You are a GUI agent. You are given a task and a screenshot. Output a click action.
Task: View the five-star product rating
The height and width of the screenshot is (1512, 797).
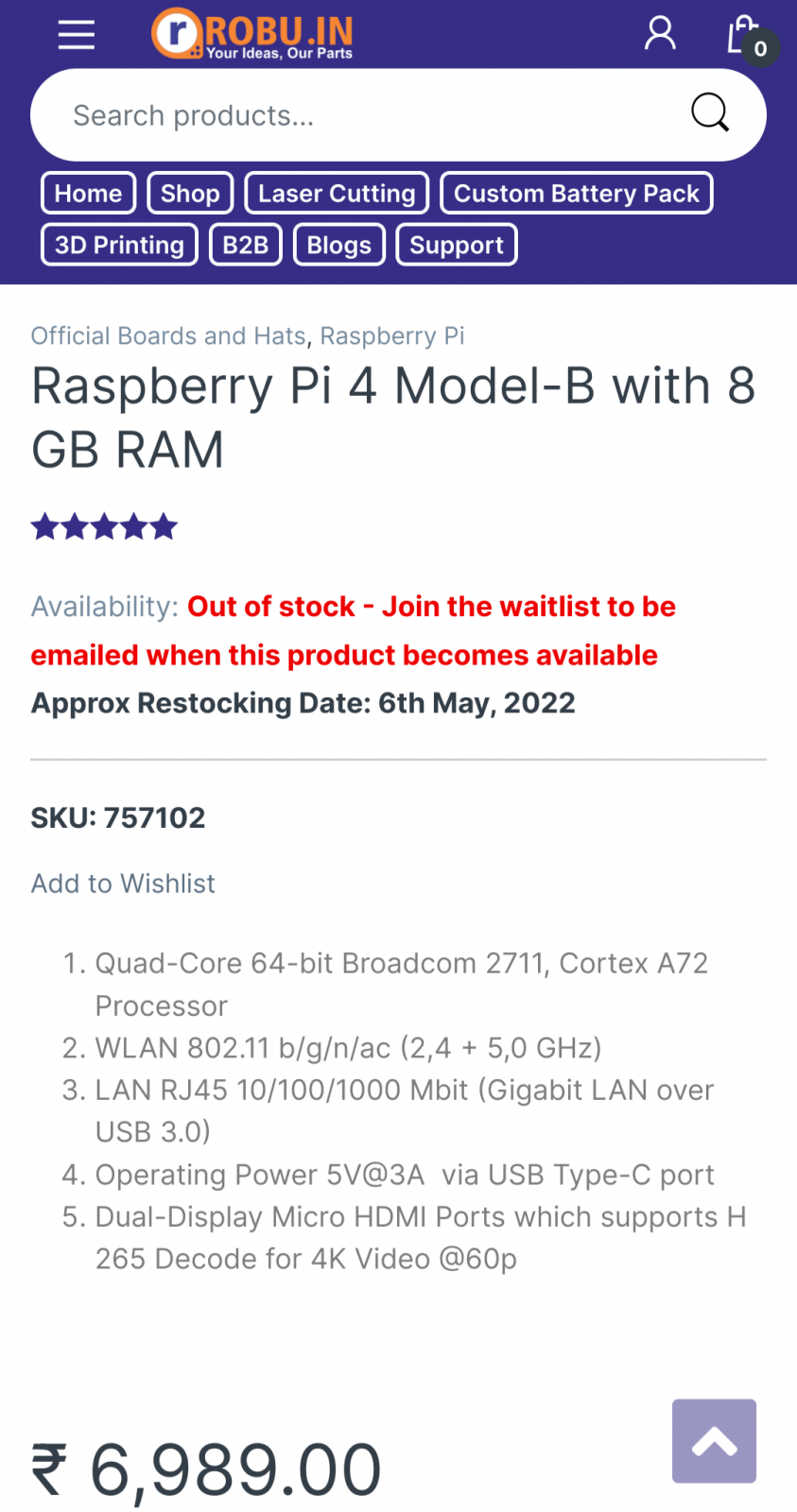(x=104, y=526)
